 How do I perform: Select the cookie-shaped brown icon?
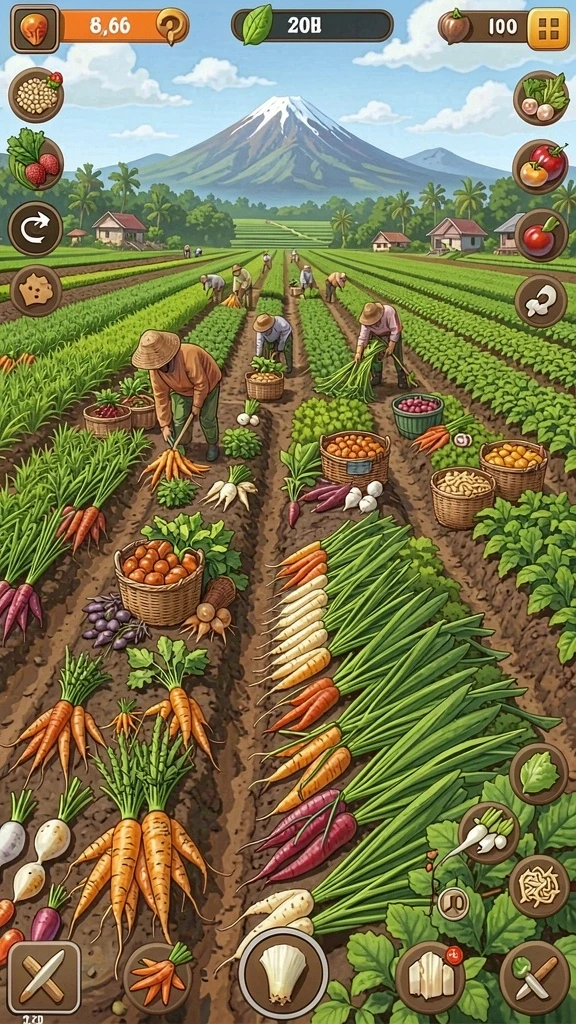[36, 291]
